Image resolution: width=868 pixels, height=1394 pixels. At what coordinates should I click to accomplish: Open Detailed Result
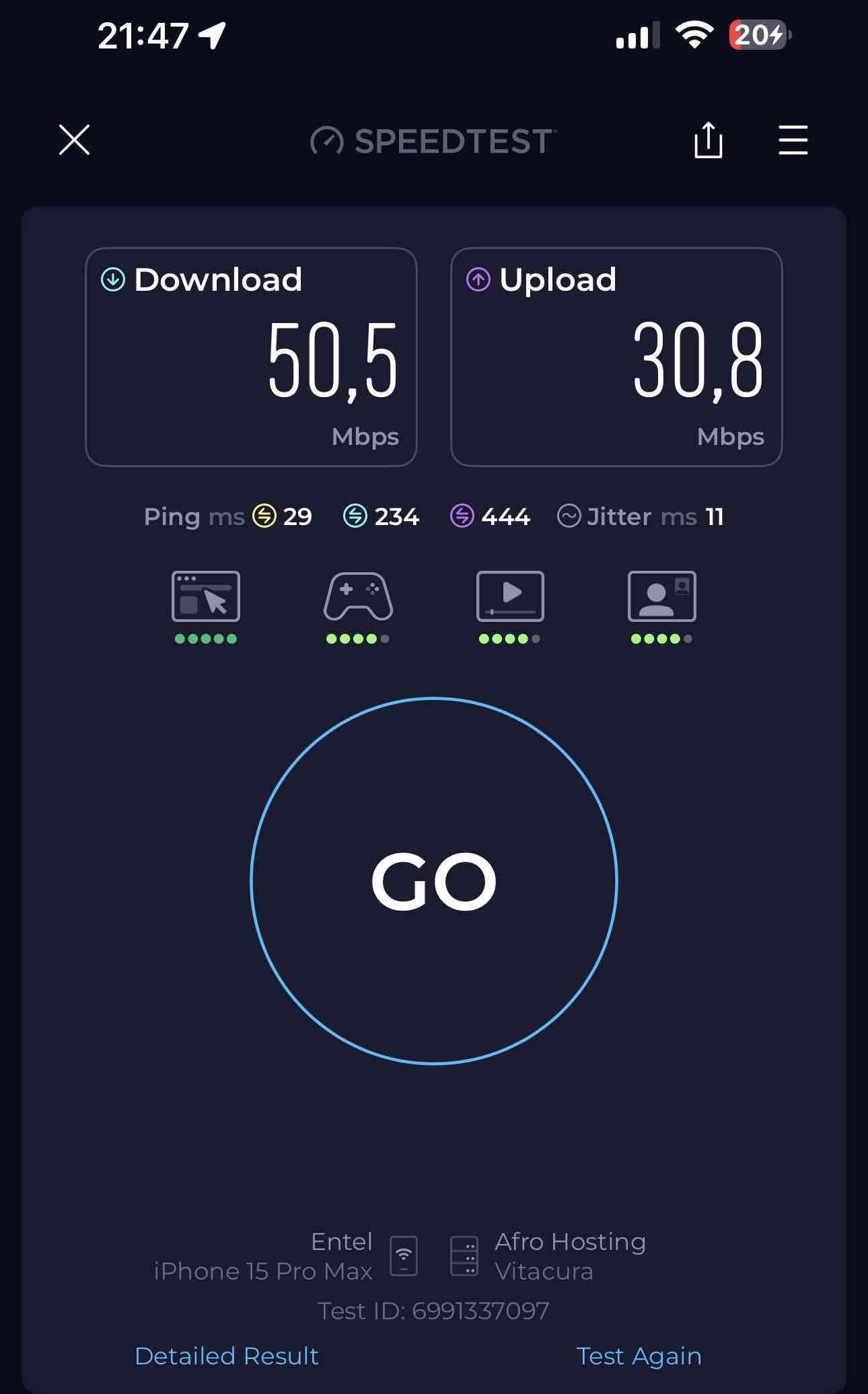click(x=227, y=1356)
